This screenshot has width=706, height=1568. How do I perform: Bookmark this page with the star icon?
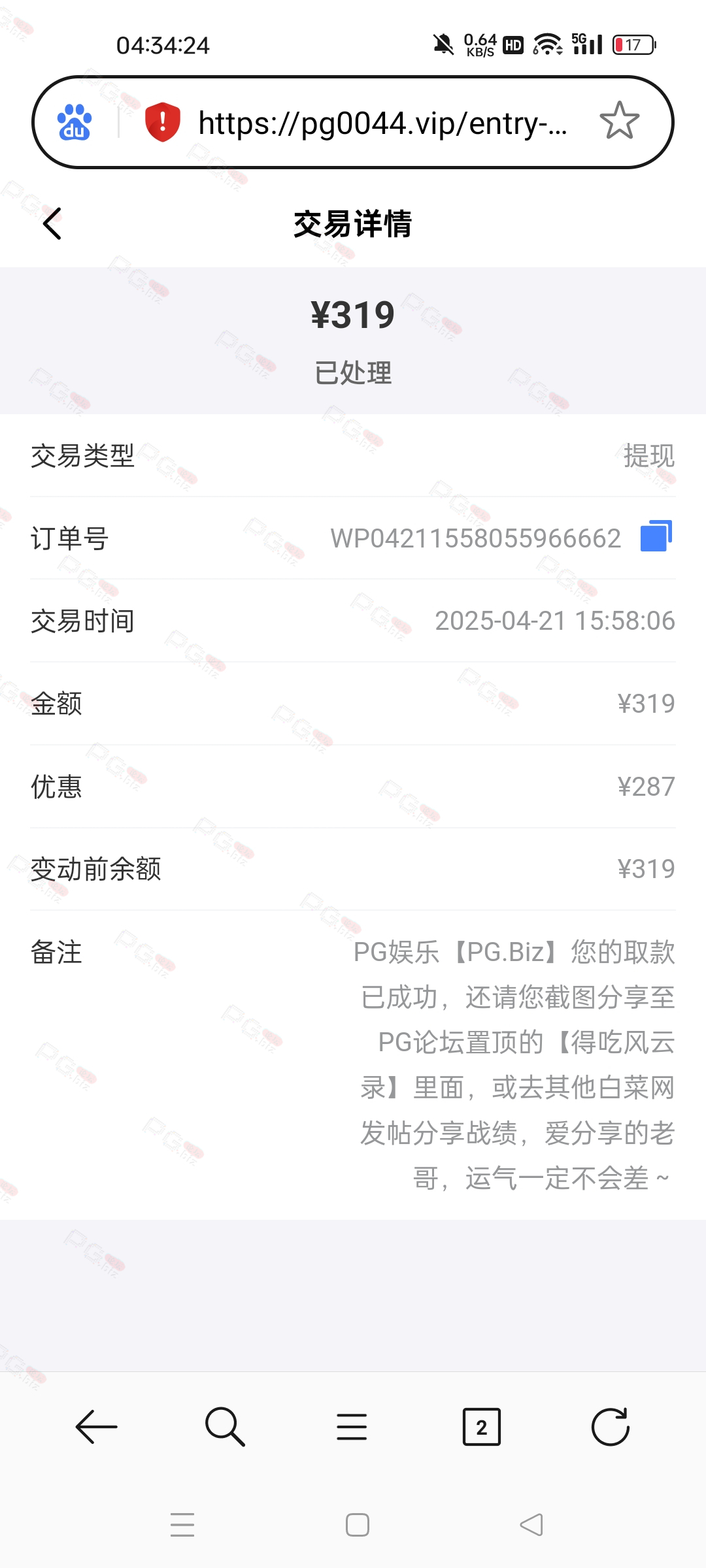click(x=618, y=122)
